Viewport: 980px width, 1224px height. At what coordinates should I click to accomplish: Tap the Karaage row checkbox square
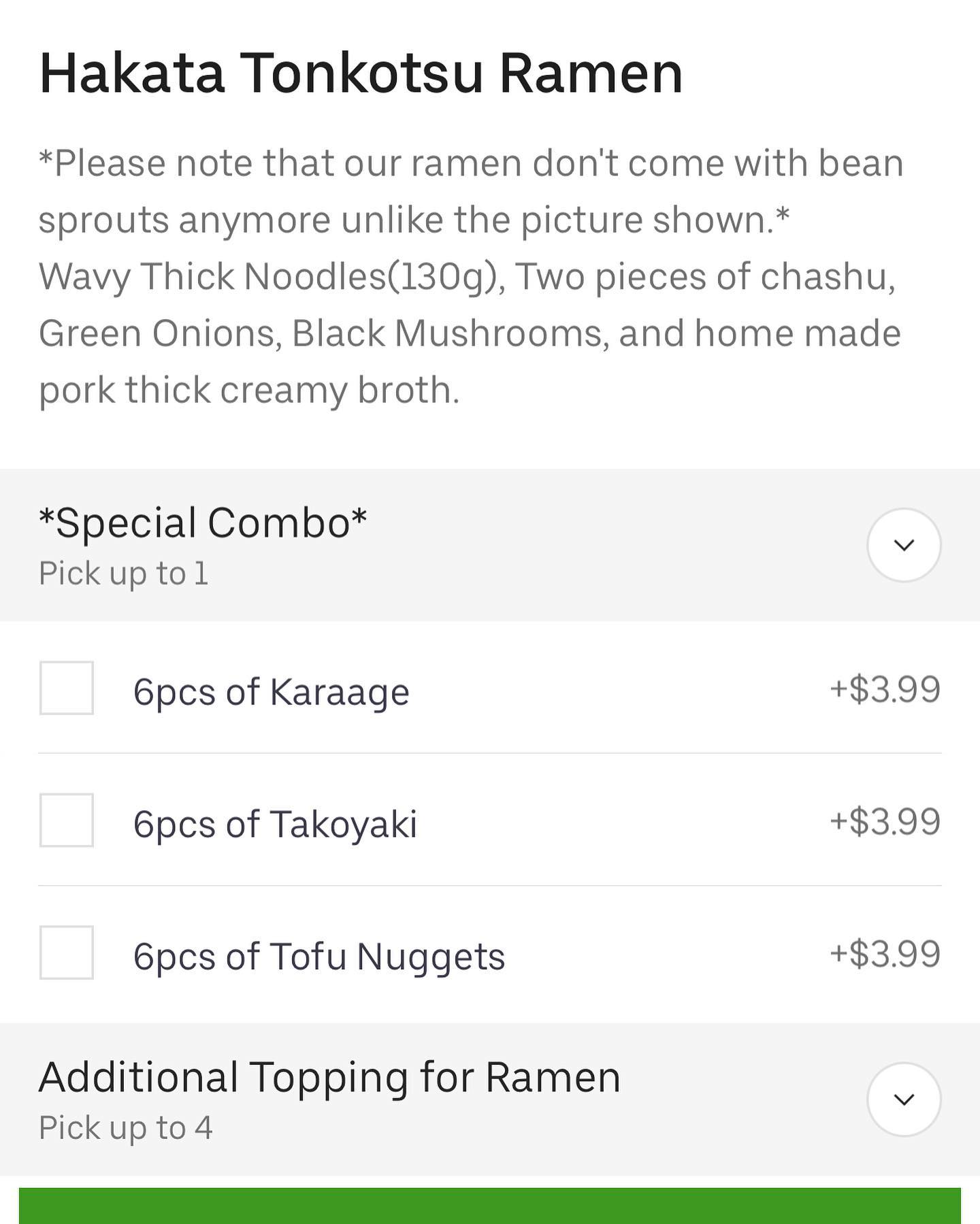[x=66, y=691]
